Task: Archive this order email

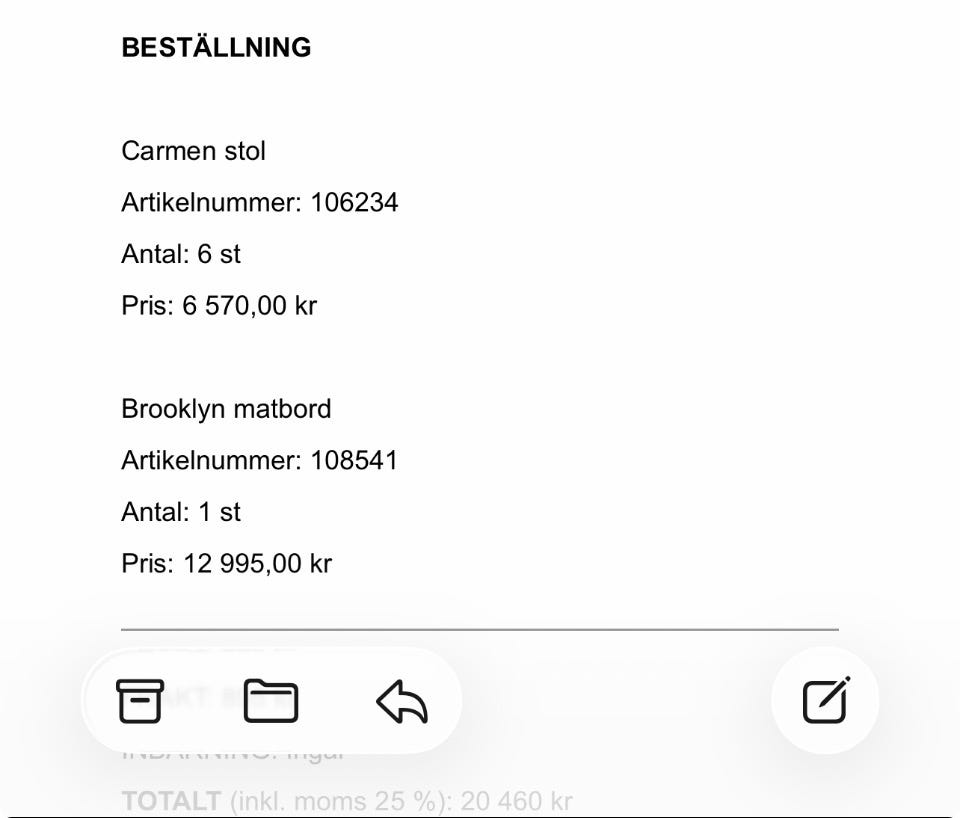Action: coord(140,701)
